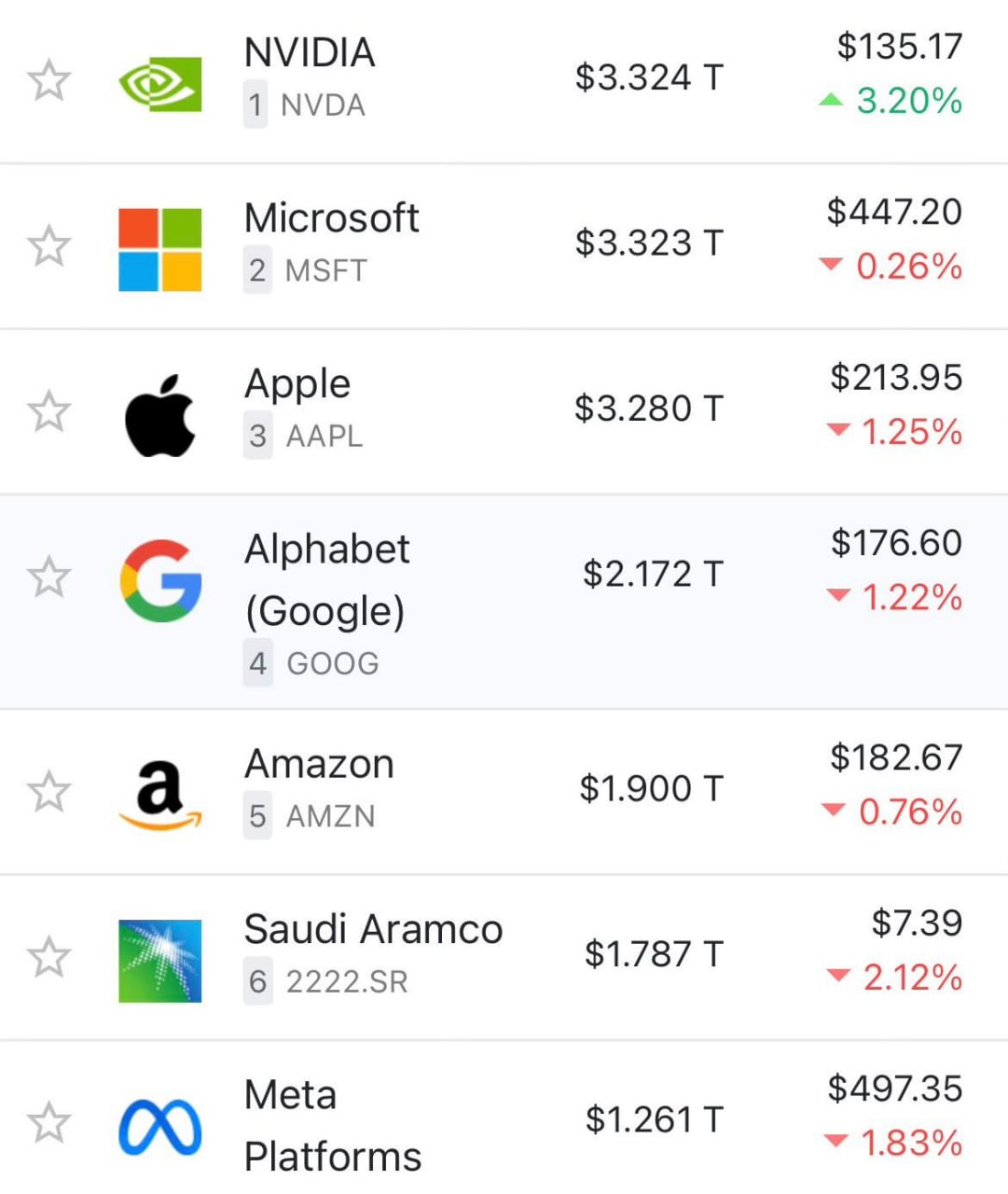Tap the star next to Apple
Image resolution: width=1008 pixels, height=1194 pixels.
point(48,411)
